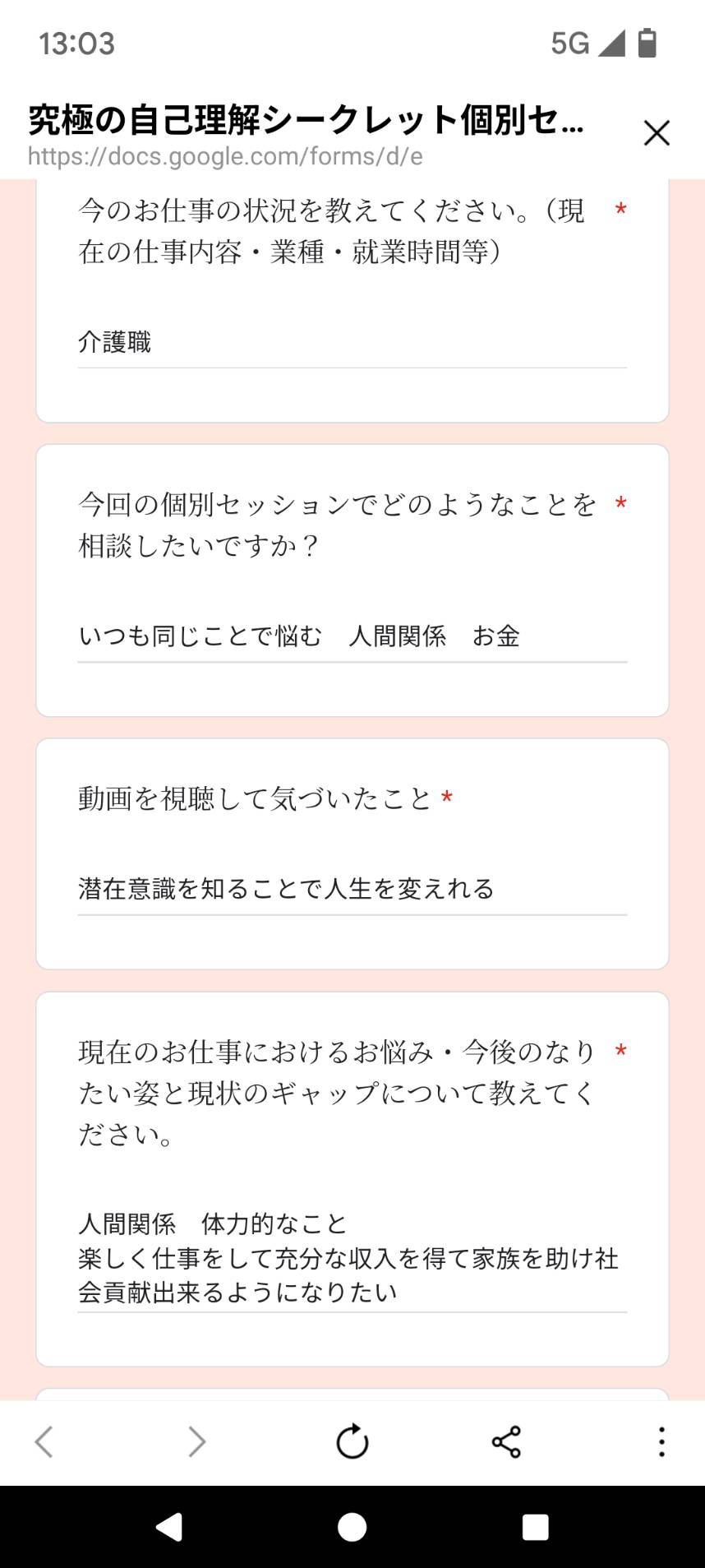Close the in-app browser page
The height and width of the screenshot is (1568, 705).
click(x=657, y=133)
